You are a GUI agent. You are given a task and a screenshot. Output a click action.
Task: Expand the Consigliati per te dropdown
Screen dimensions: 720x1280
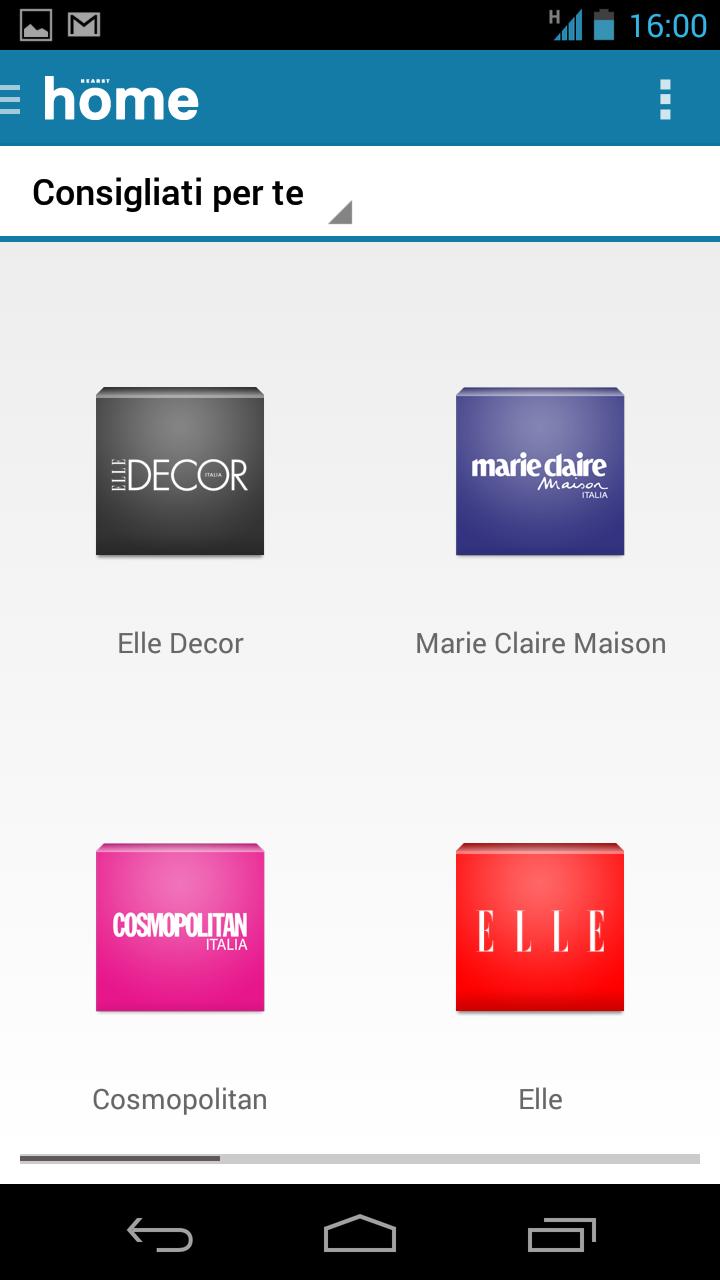(190, 193)
